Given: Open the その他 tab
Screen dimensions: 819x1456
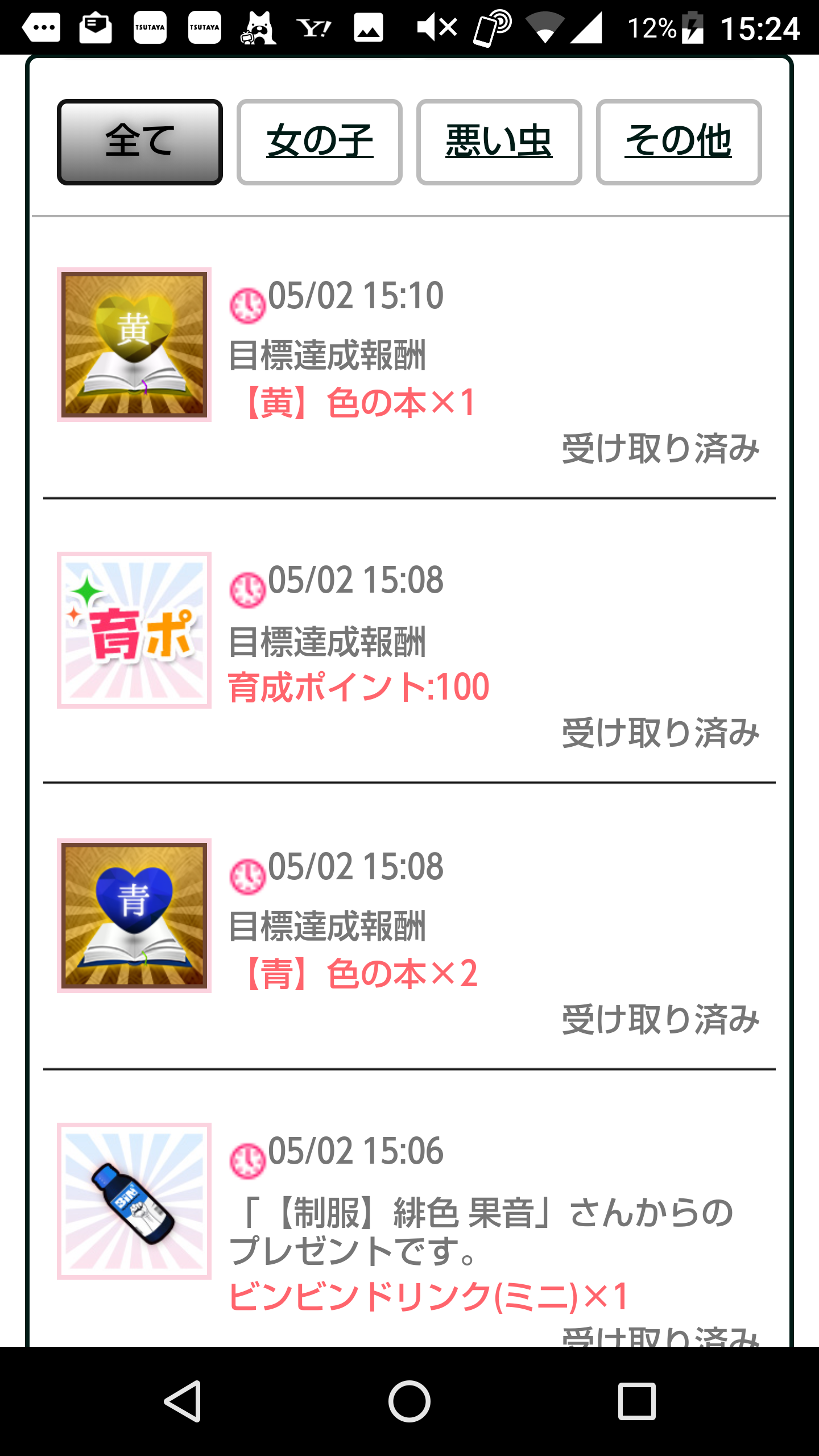Looking at the screenshot, I should click(x=679, y=142).
